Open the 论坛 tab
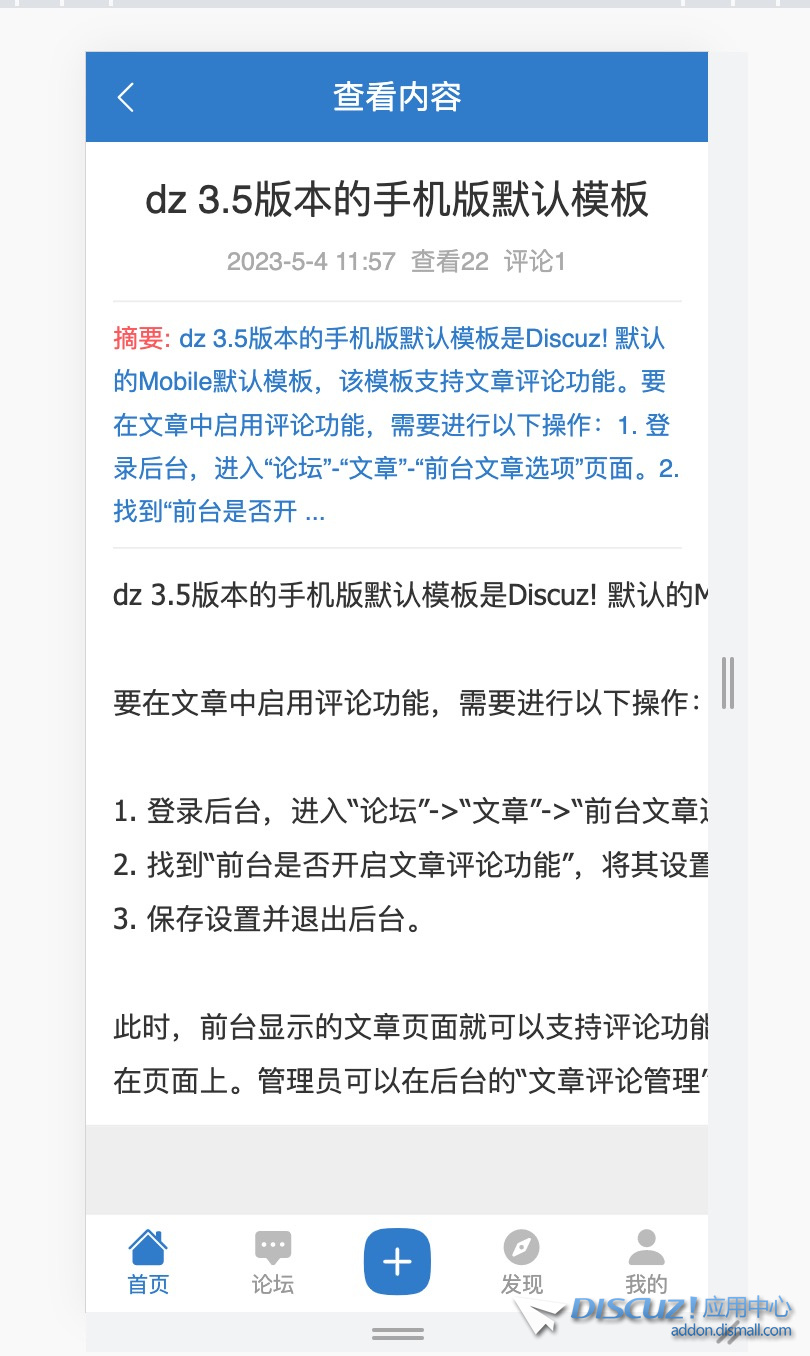 click(x=272, y=1262)
